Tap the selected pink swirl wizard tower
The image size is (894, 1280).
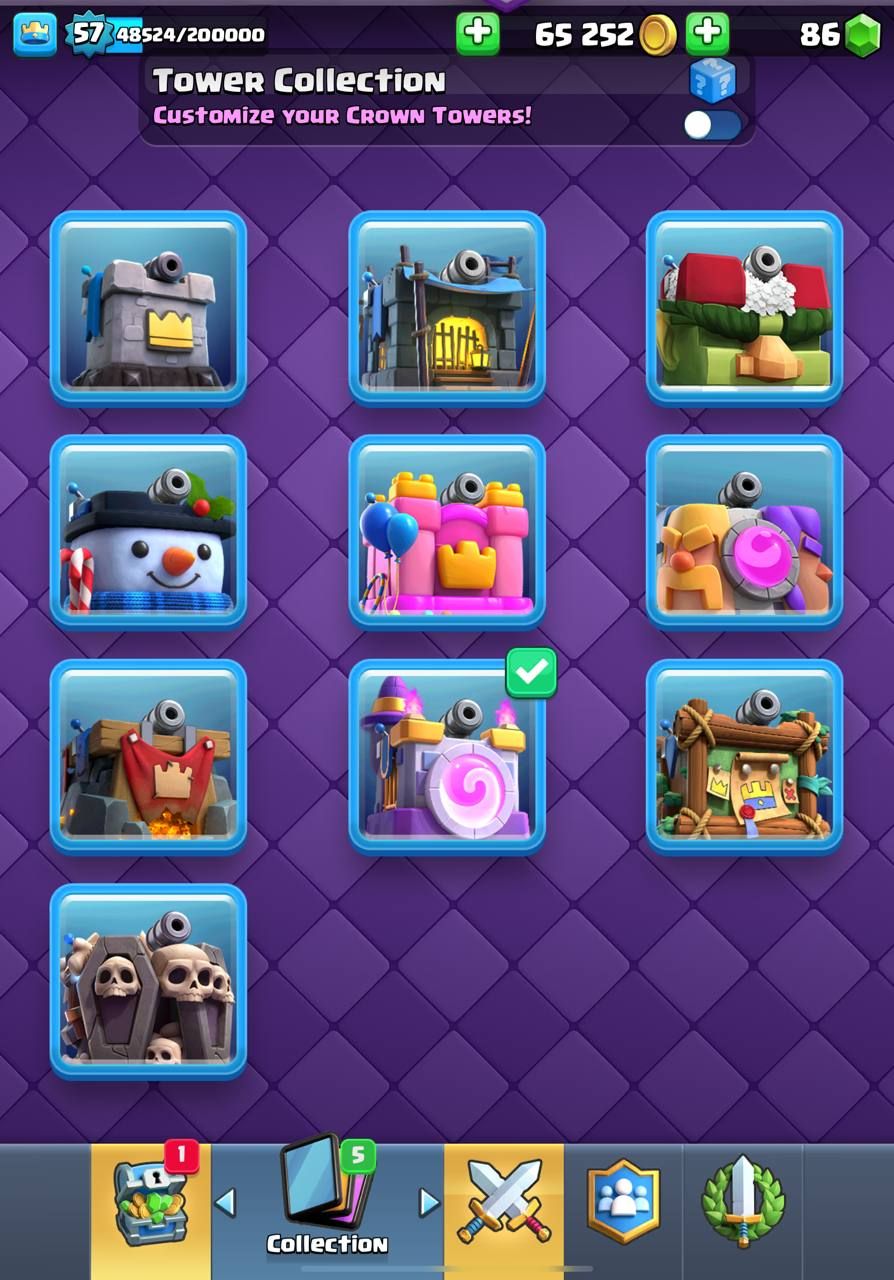[446, 756]
